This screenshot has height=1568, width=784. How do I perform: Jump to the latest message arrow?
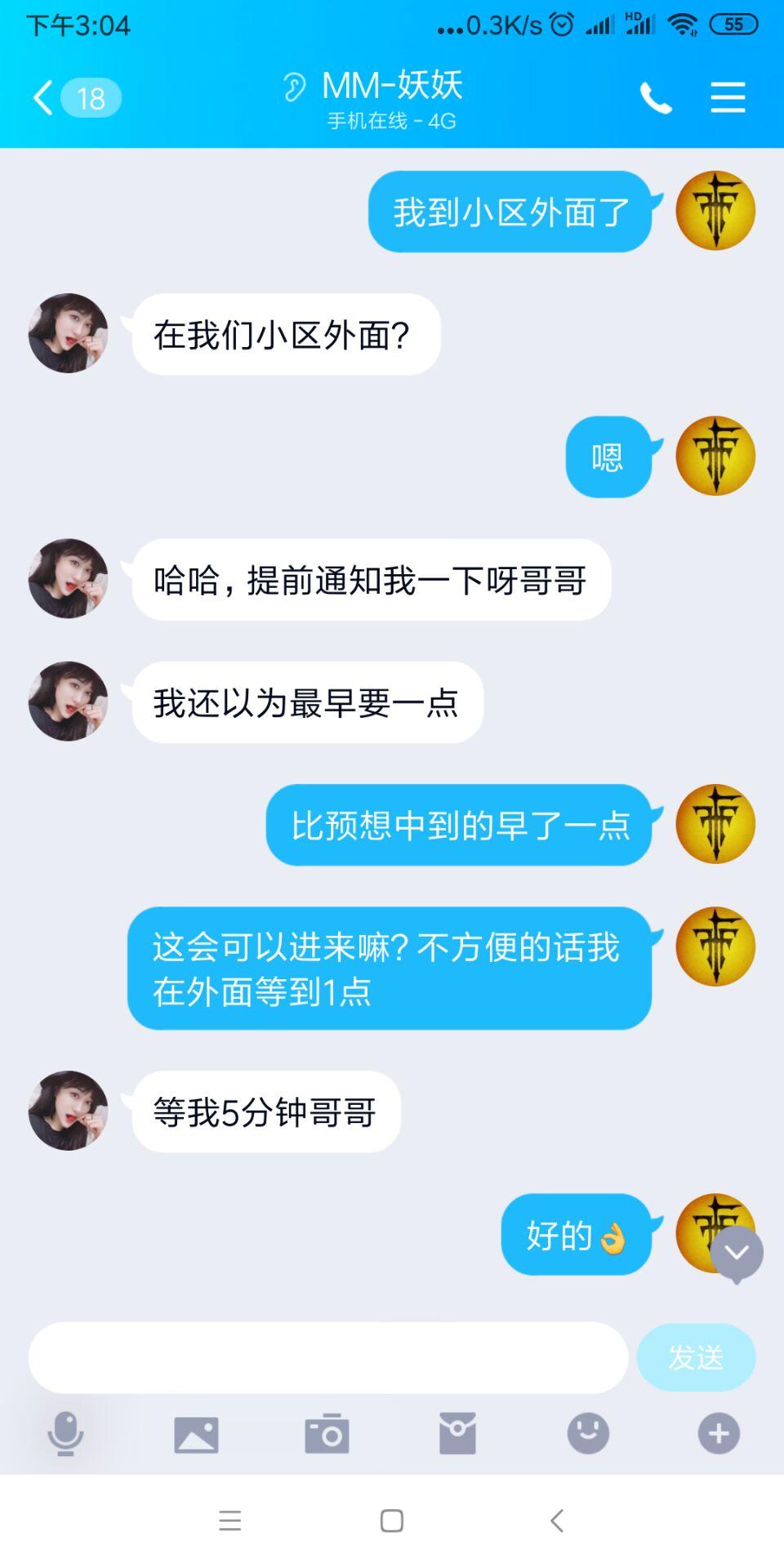[737, 1254]
